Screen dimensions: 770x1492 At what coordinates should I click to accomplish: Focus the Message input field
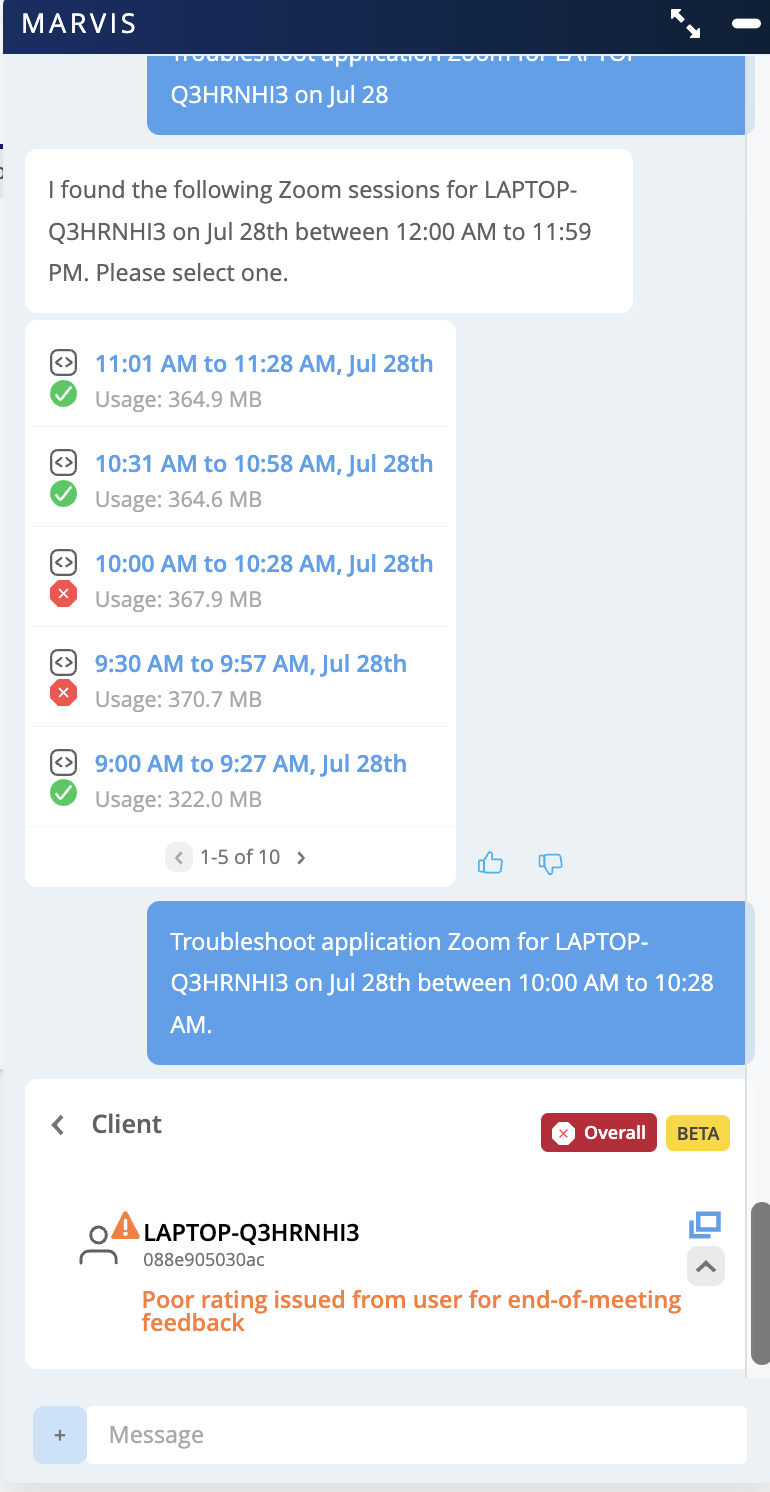tap(416, 1435)
